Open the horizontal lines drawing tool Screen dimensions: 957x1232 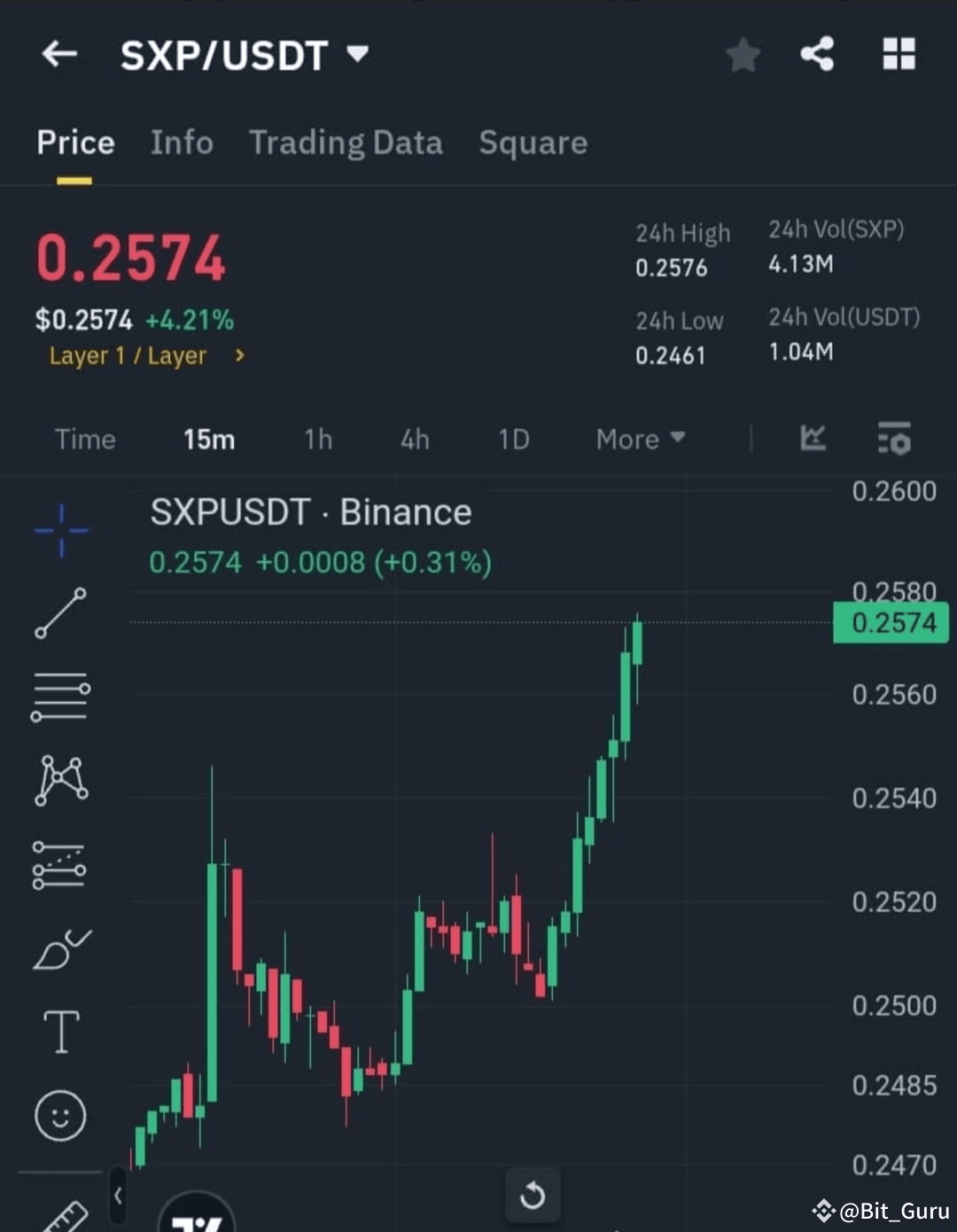pyautogui.click(x=60, y=696)
